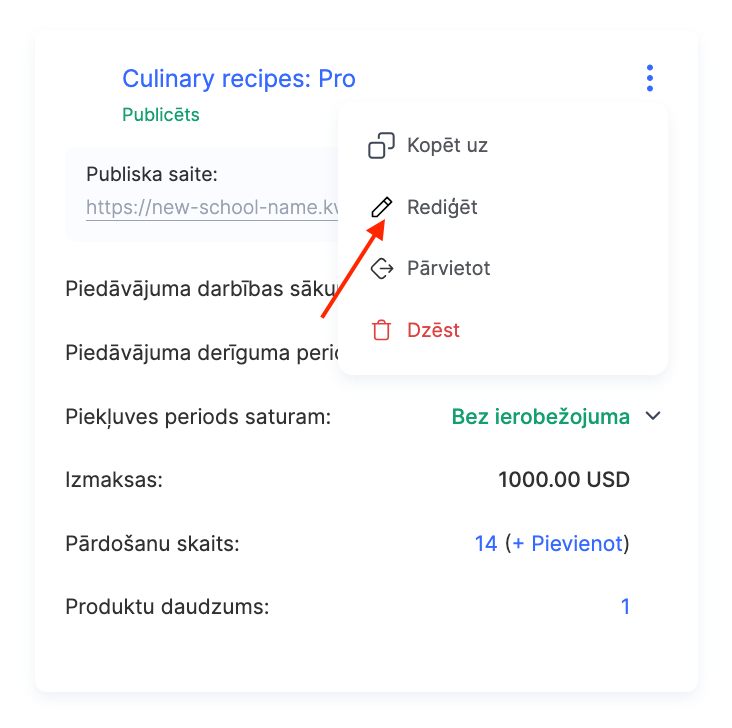
Task: Open the product quantity number 1
Action: (x=625, y=606)
